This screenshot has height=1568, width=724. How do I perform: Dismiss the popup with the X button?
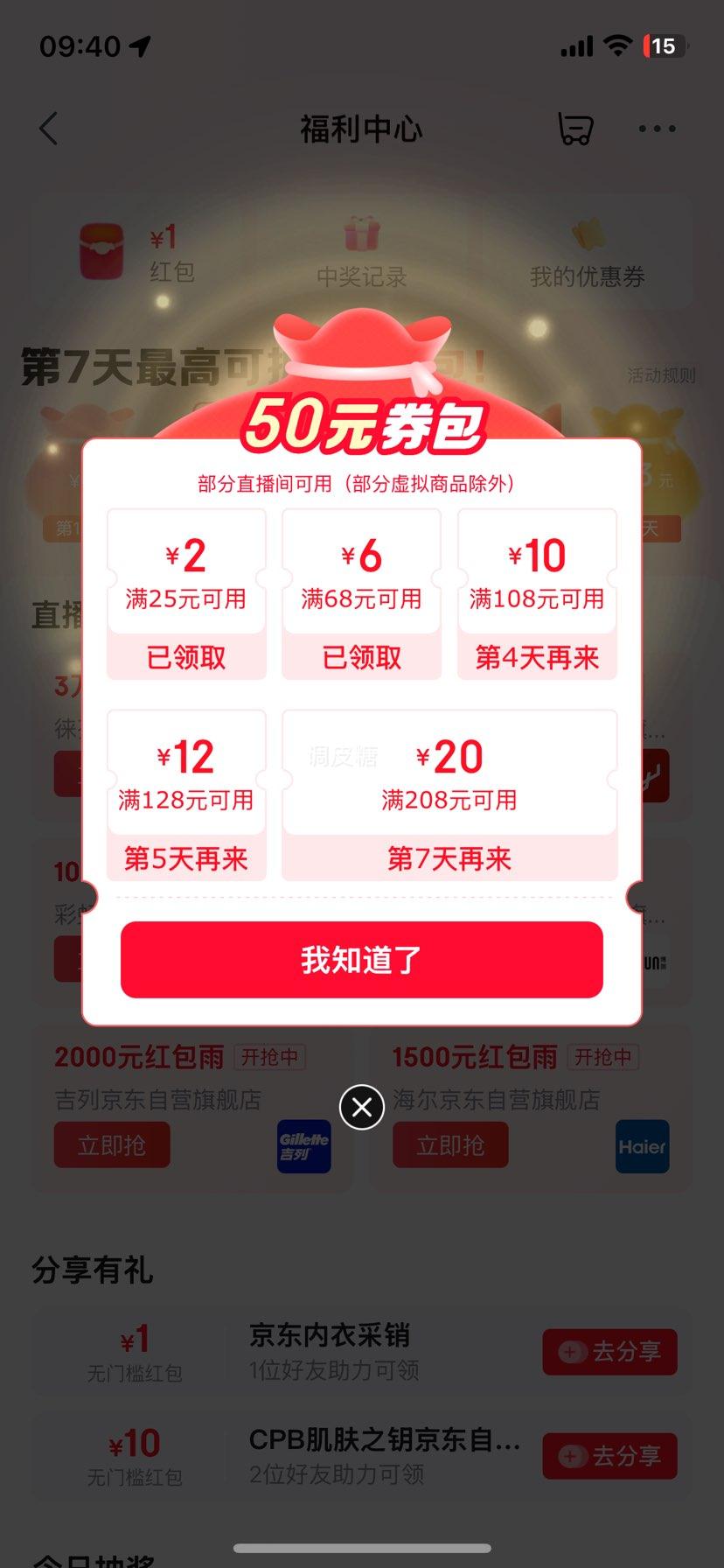point(361,1106)
